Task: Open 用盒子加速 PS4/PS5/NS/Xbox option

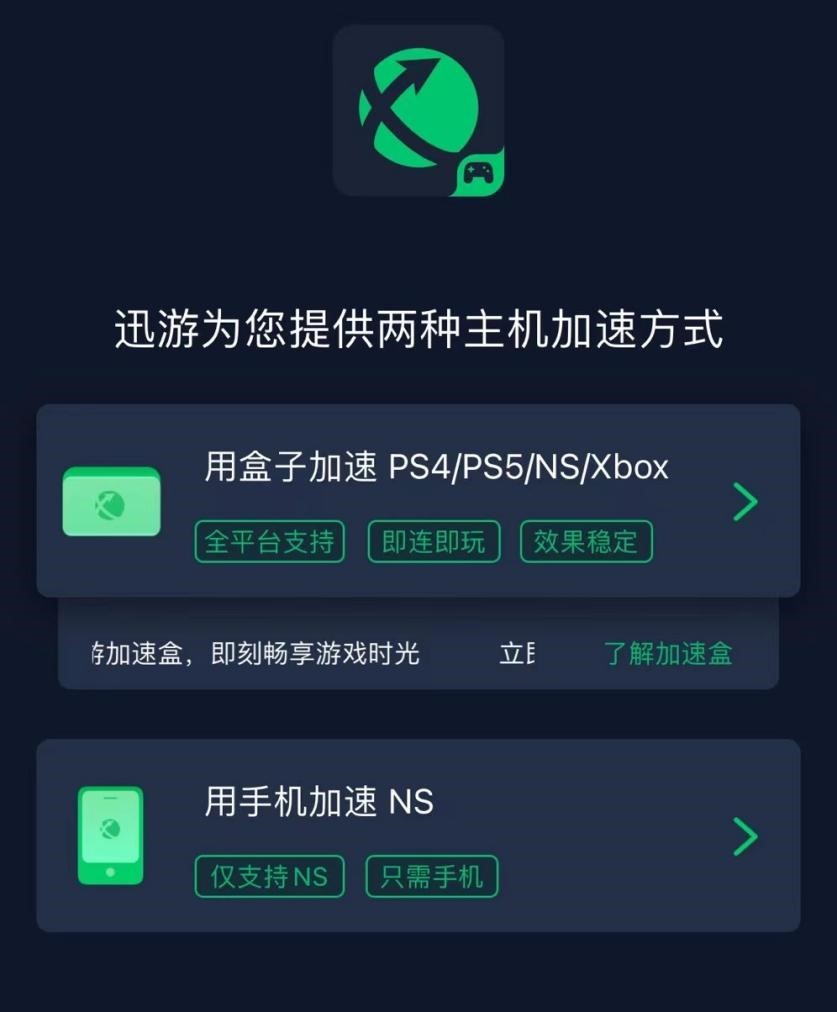Action: point(418,500)
